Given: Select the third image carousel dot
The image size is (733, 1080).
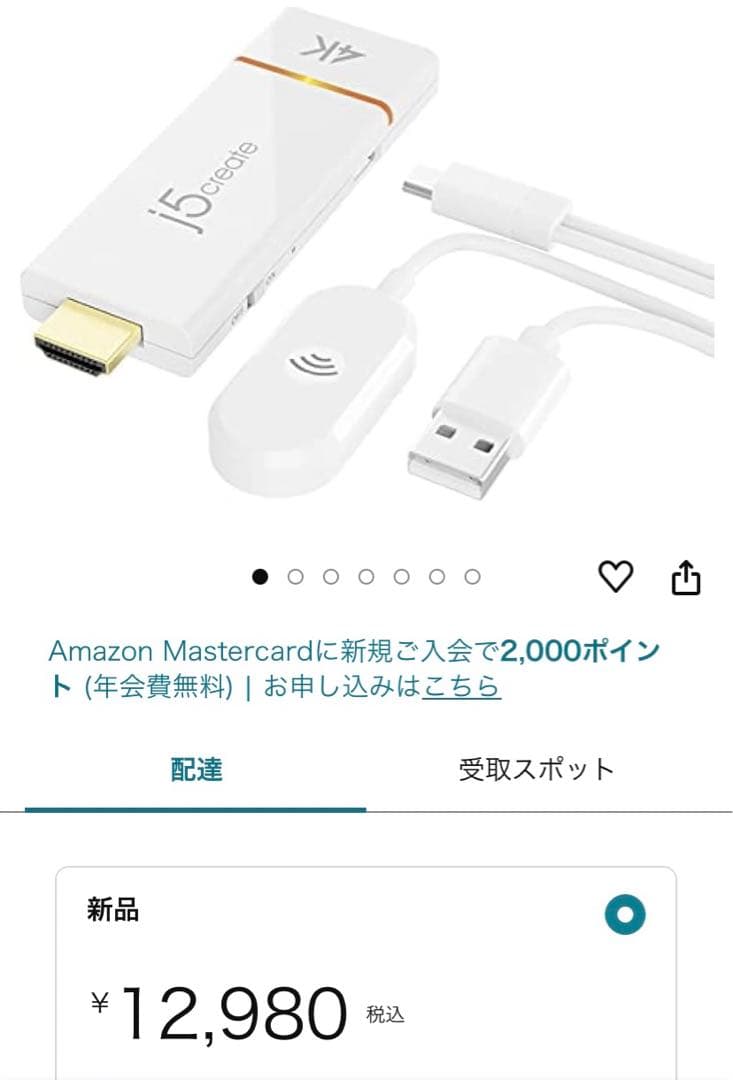Looking at the screenshot, I should click(332, 576).
